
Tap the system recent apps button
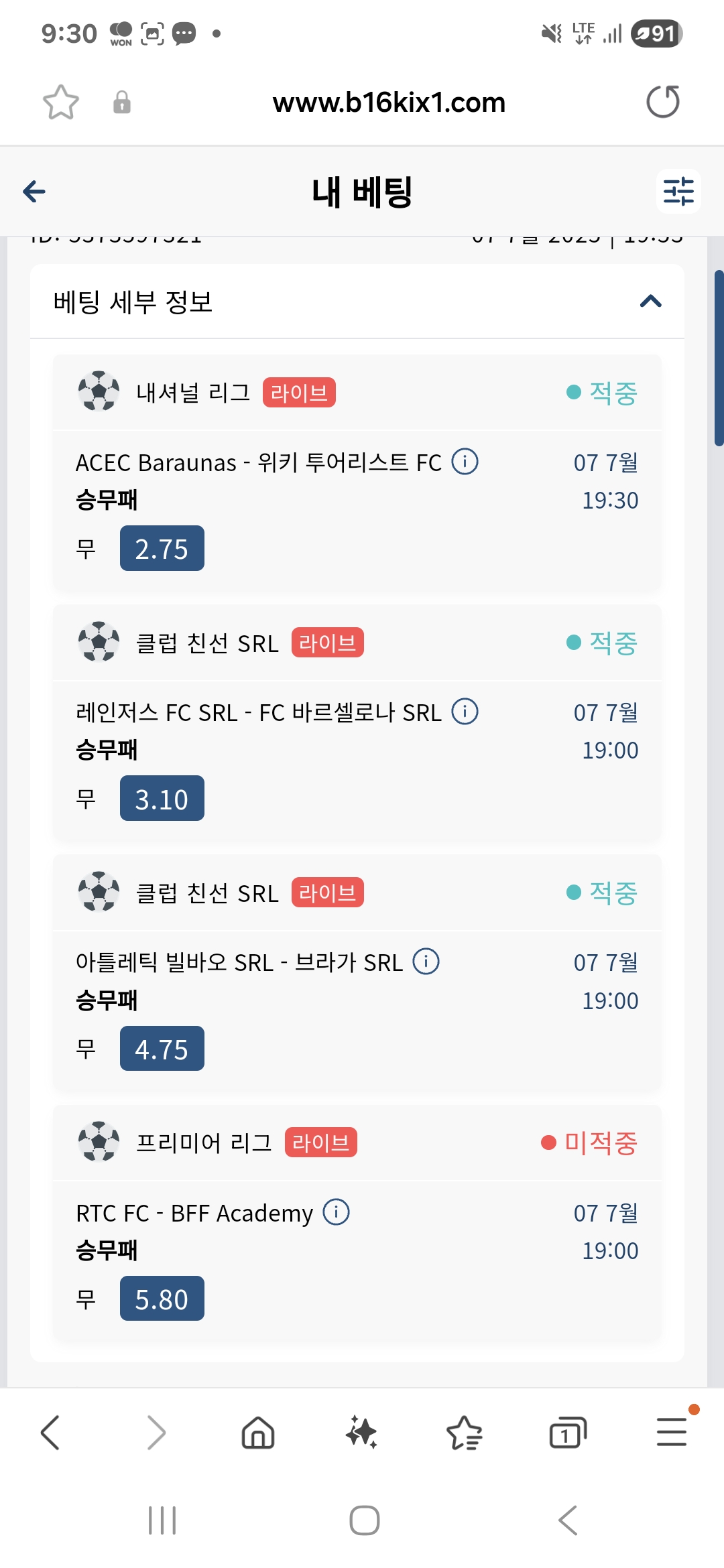coord(162,1520)
